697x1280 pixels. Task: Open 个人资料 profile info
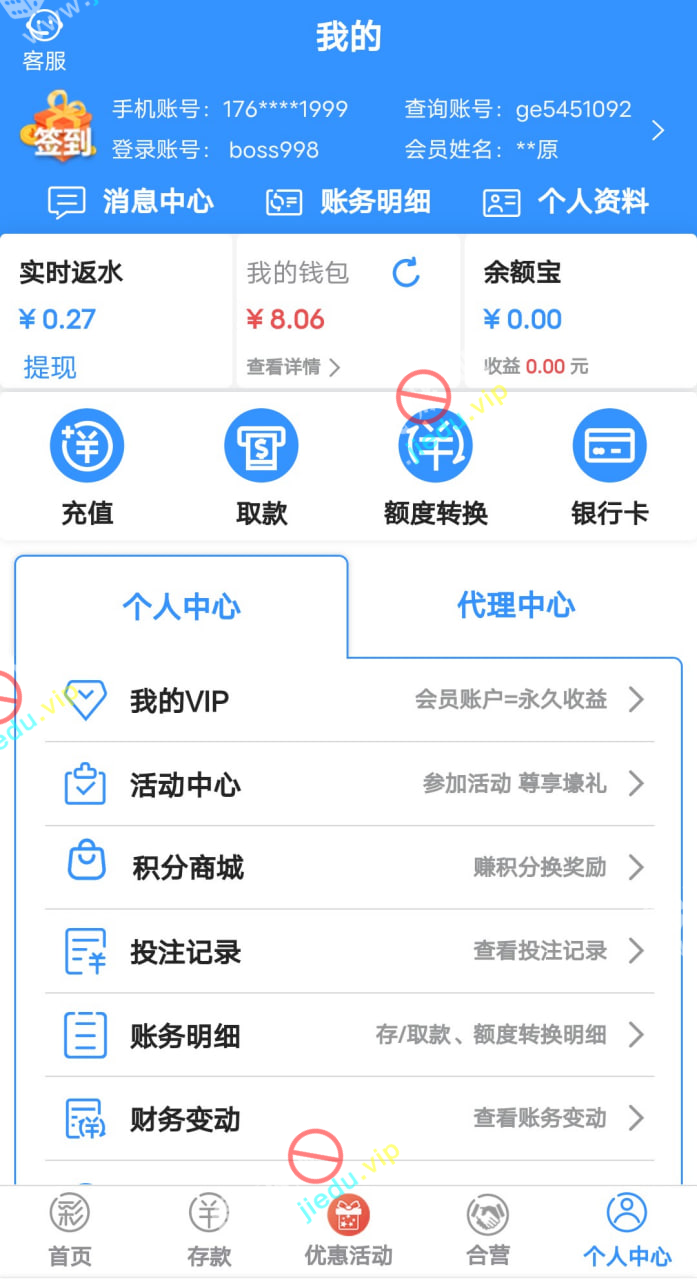pyautogui.click(x=566, y=202)
